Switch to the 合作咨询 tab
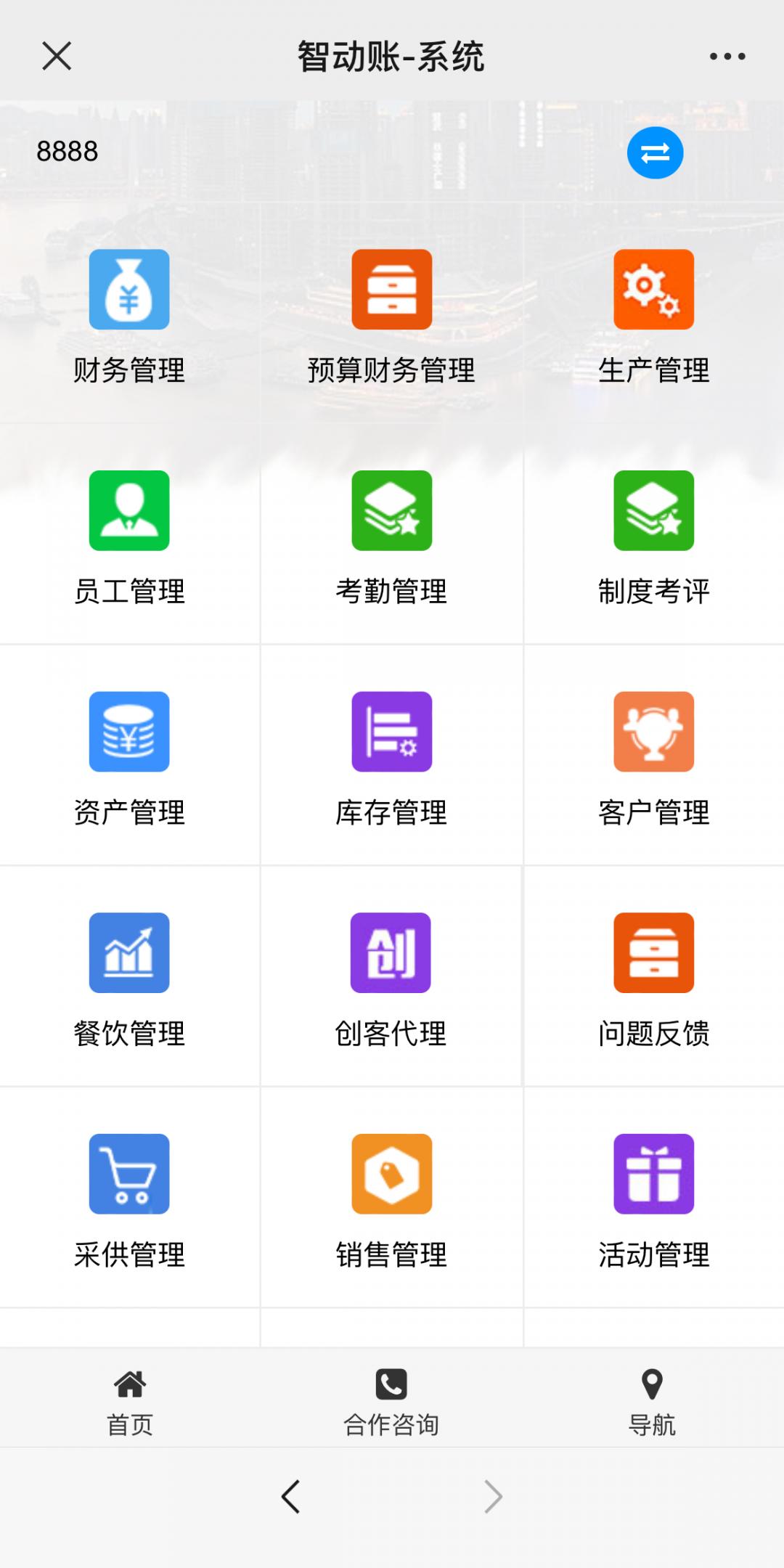Screen dimensions: 784x1568 [391, 1401]
